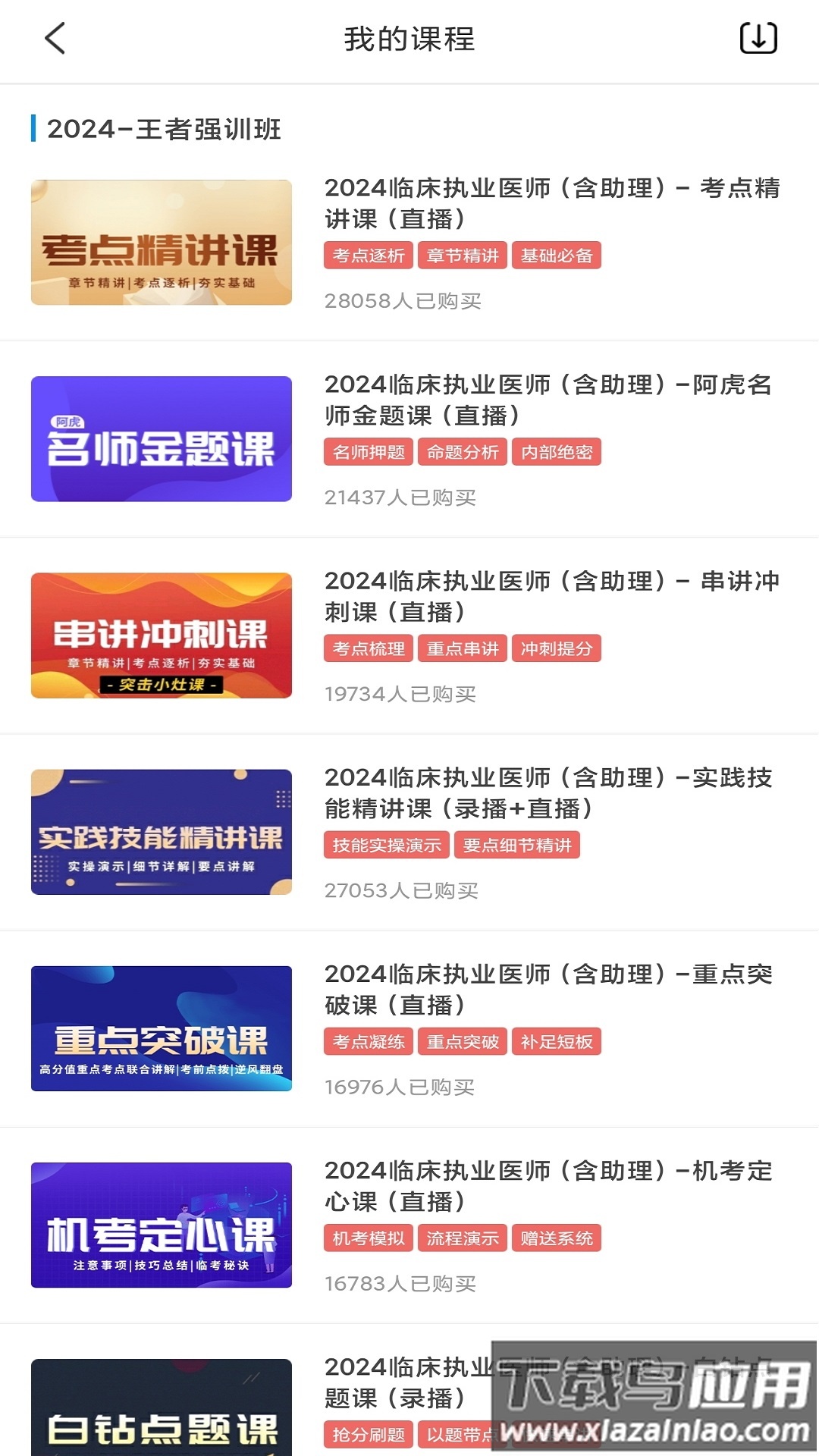
Task: Tap the back arrow to exit 我的课程
Action: pos(53,41)
